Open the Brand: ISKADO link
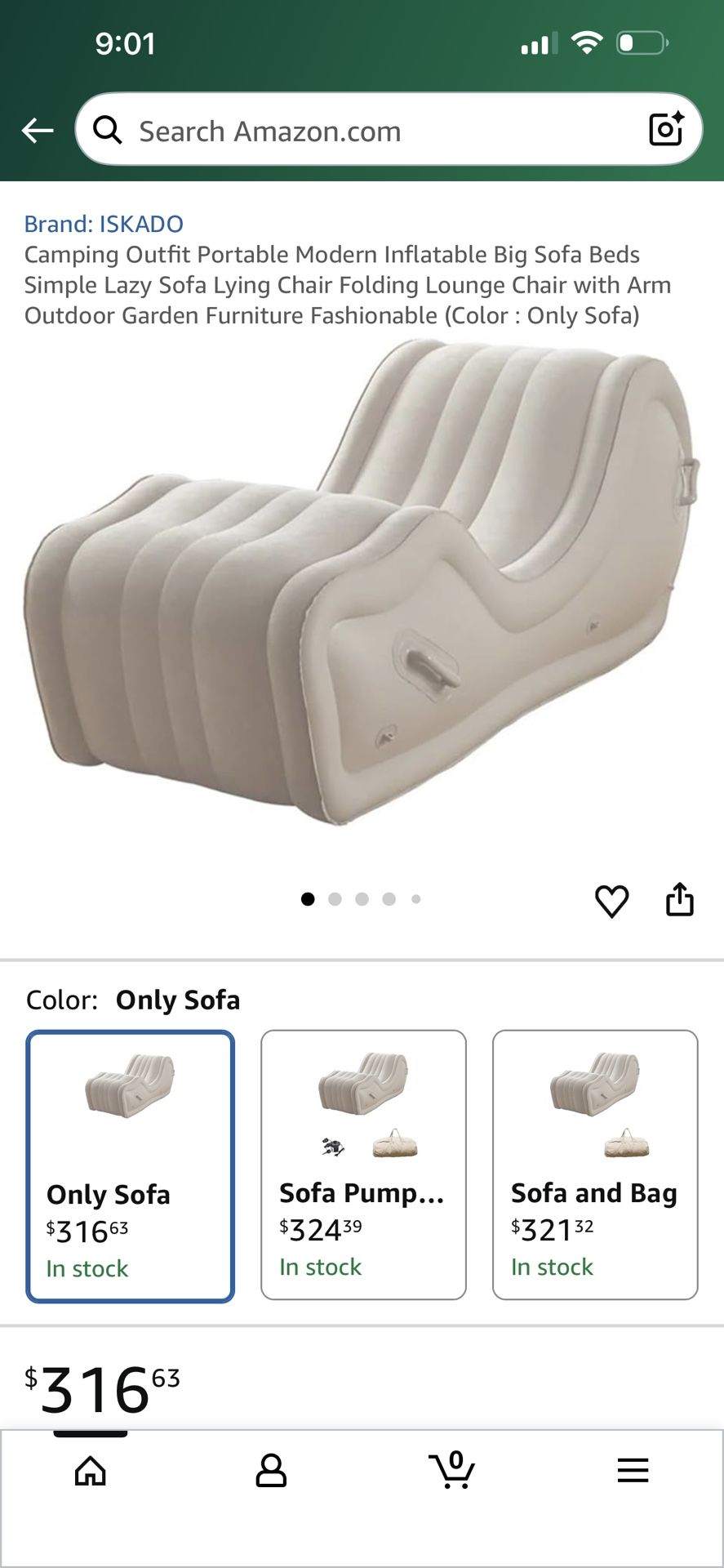The width and height of the screenshot is (724, 1568). point(104,224)
